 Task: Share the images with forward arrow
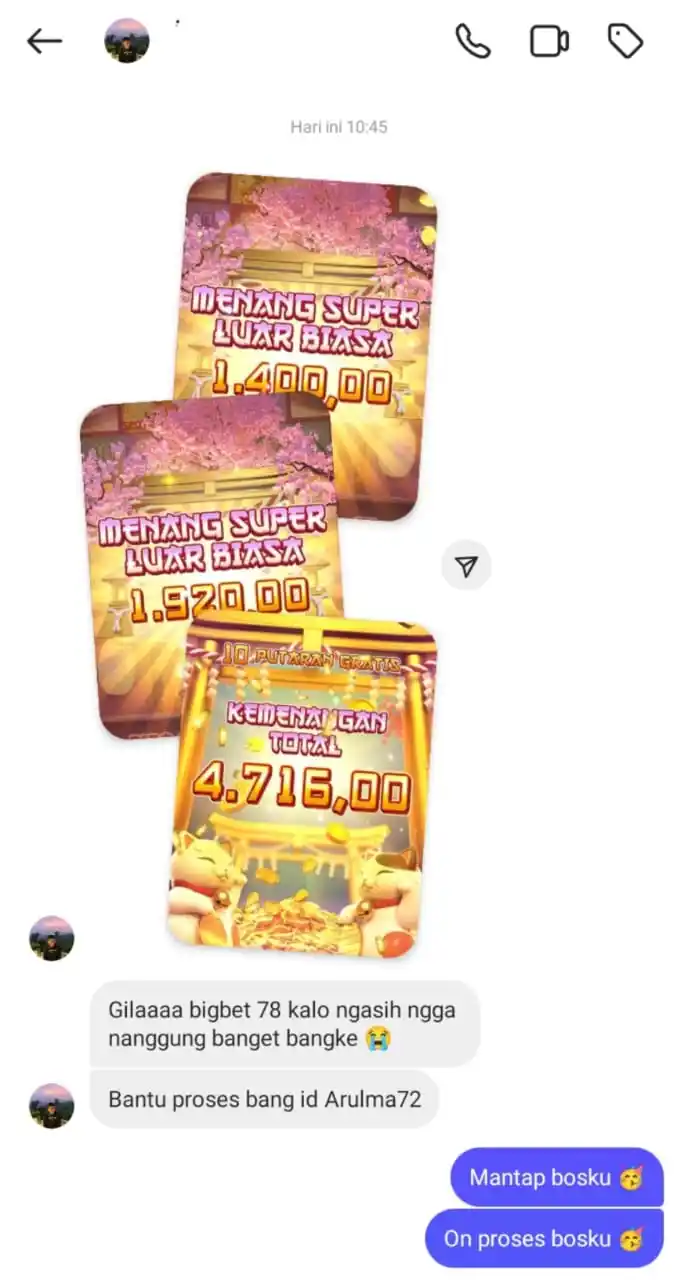(466, 567)
